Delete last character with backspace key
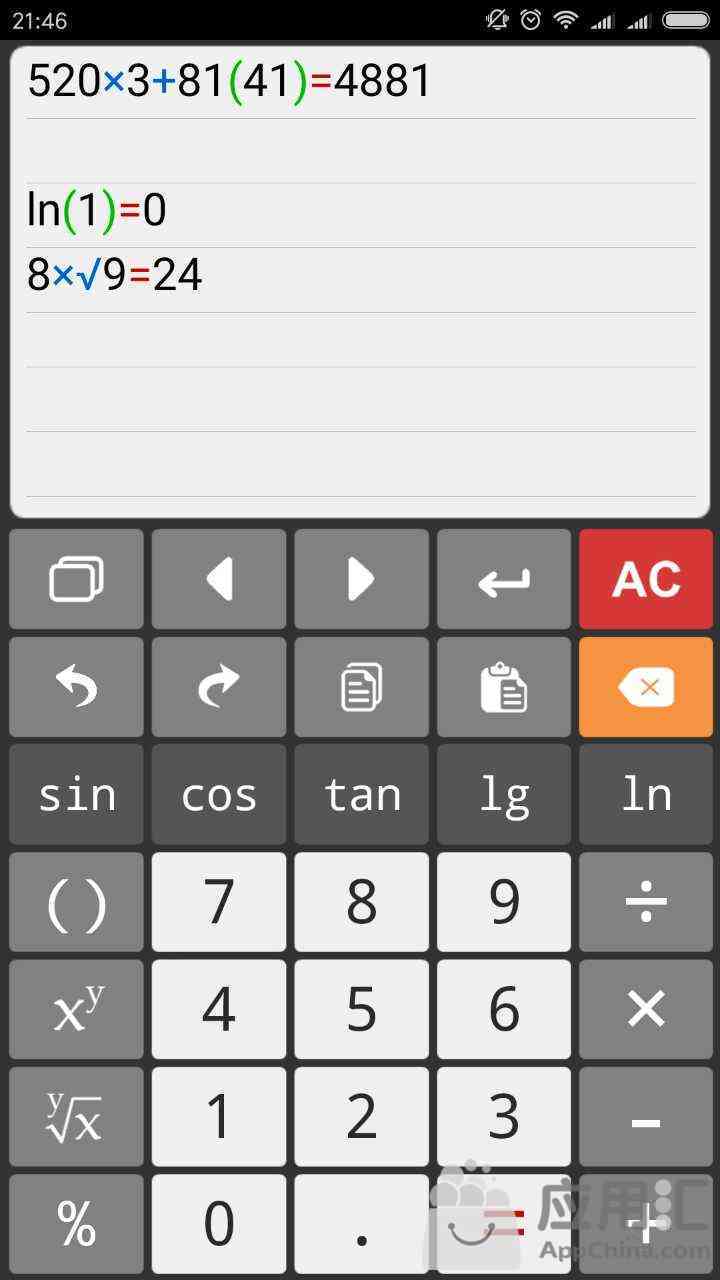Viewport: 720px width, 1280px height. tap(646, 687)
